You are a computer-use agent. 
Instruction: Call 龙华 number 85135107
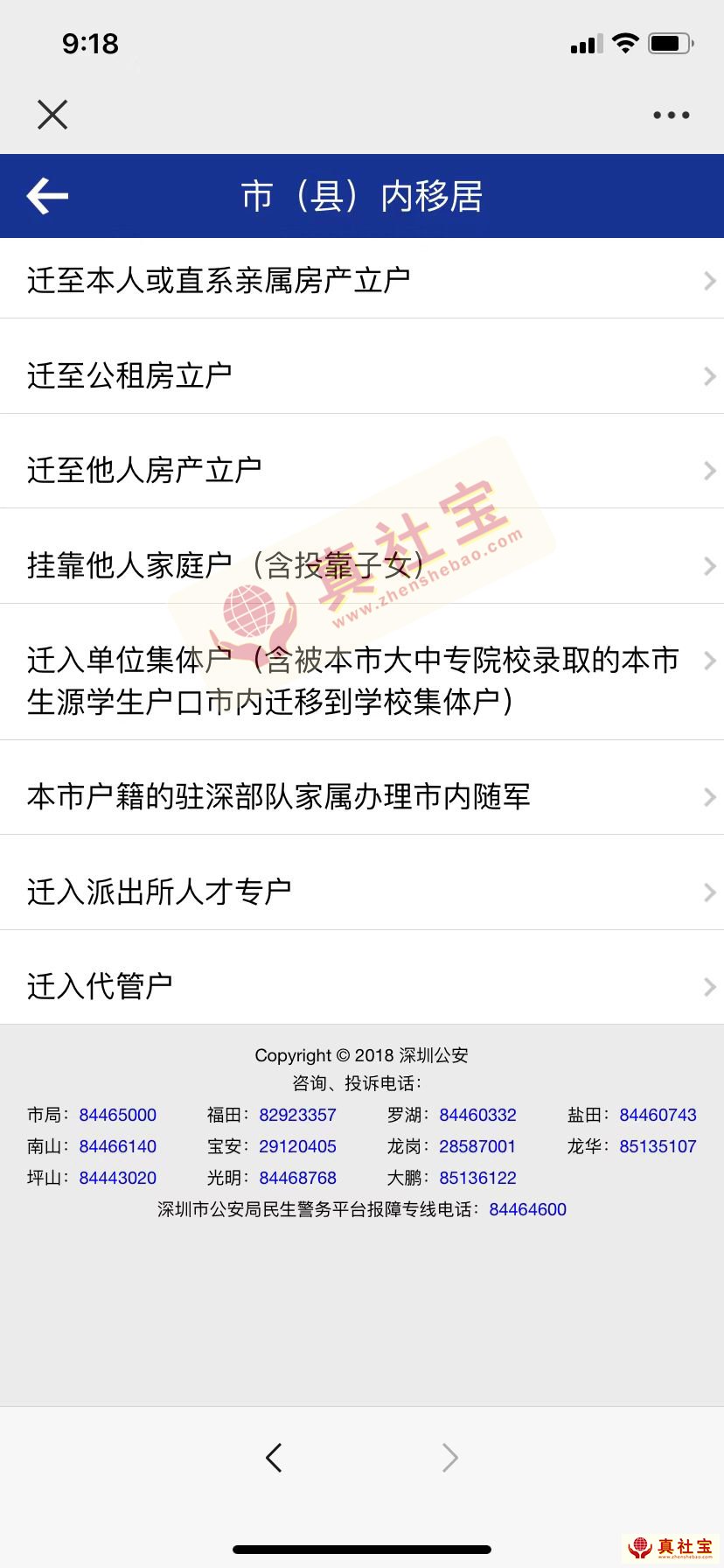coord(658,1146)
